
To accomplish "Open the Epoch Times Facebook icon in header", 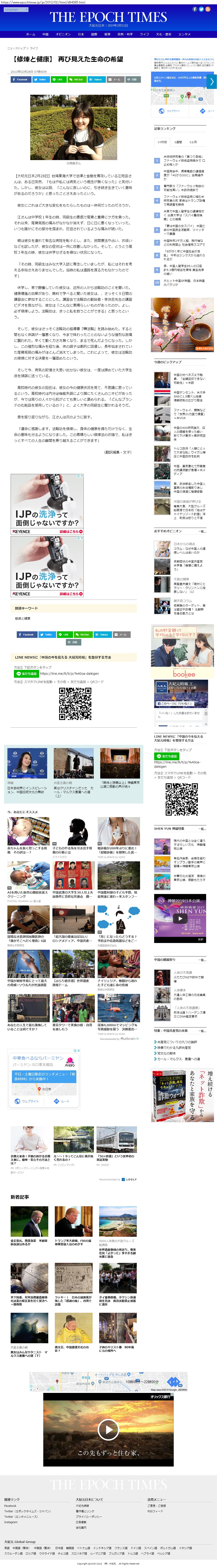I will click(195, 9).
